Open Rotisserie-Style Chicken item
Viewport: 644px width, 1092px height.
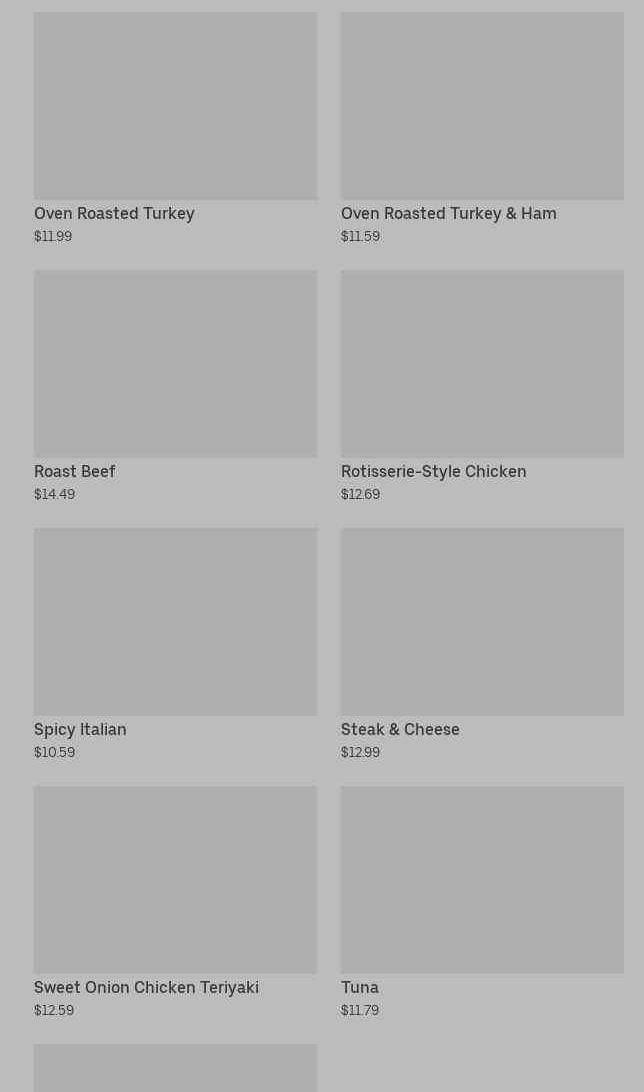tap(482, 387)
